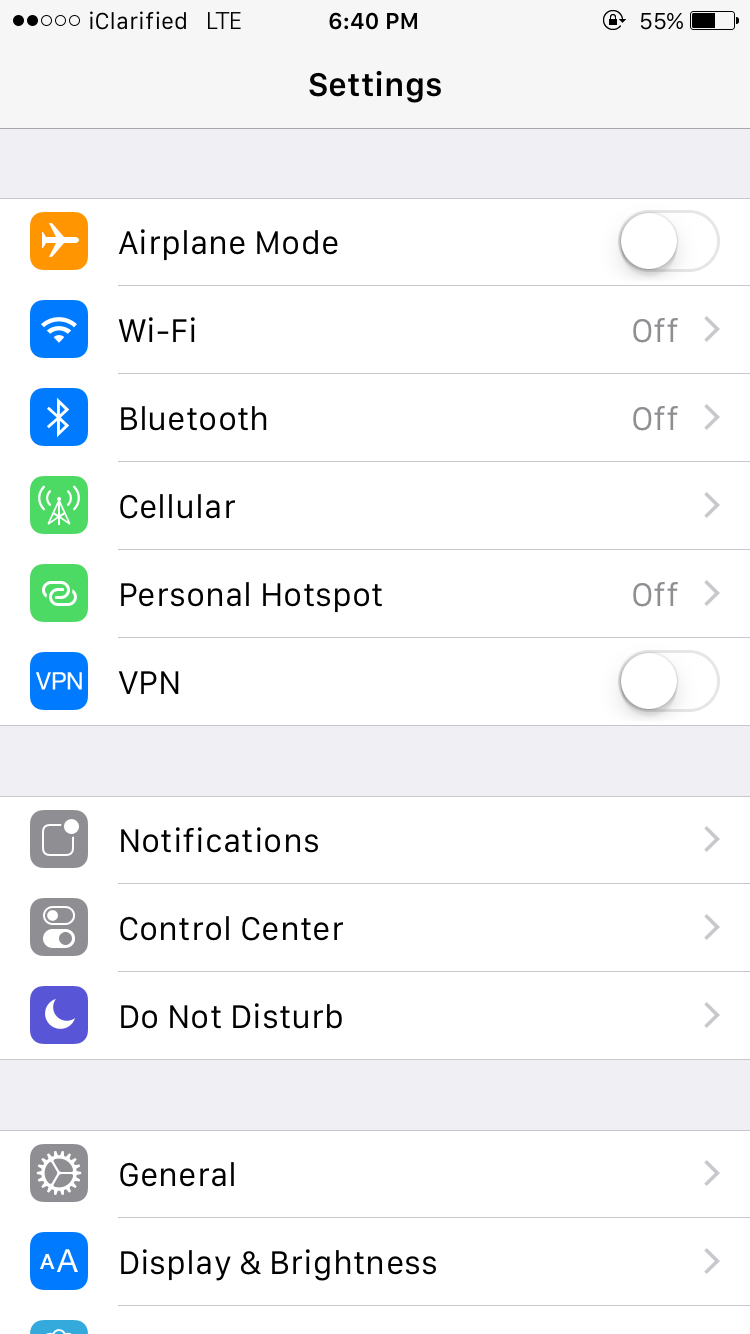This screenshot has height=1334, width=750.
Task: Open Do Not Disturb settings
Action: click(375, 1016)
